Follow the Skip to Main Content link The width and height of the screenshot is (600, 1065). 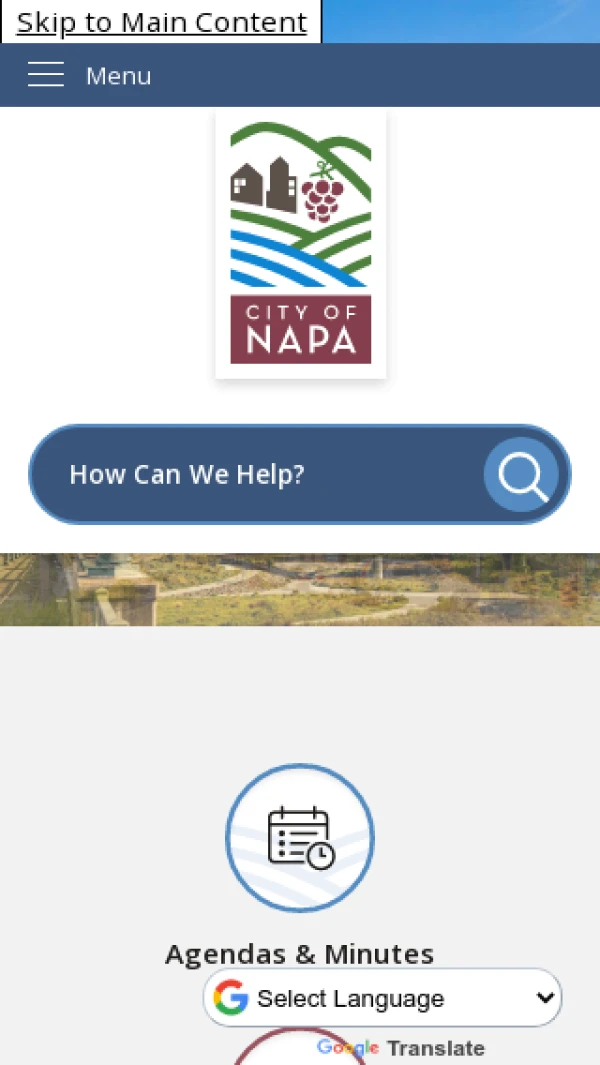[161, 22]
